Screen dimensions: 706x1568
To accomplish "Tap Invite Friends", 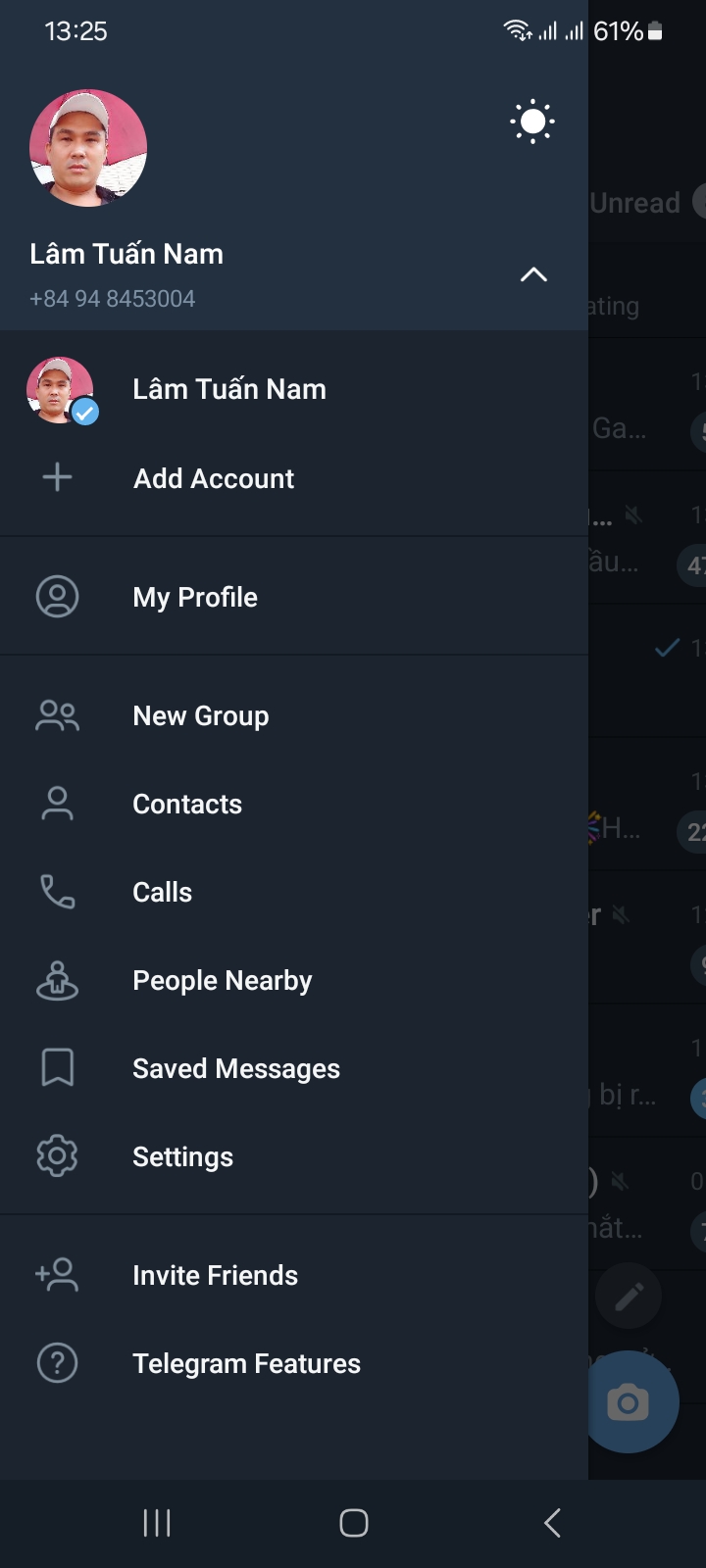I will [x=294, y=1275].
